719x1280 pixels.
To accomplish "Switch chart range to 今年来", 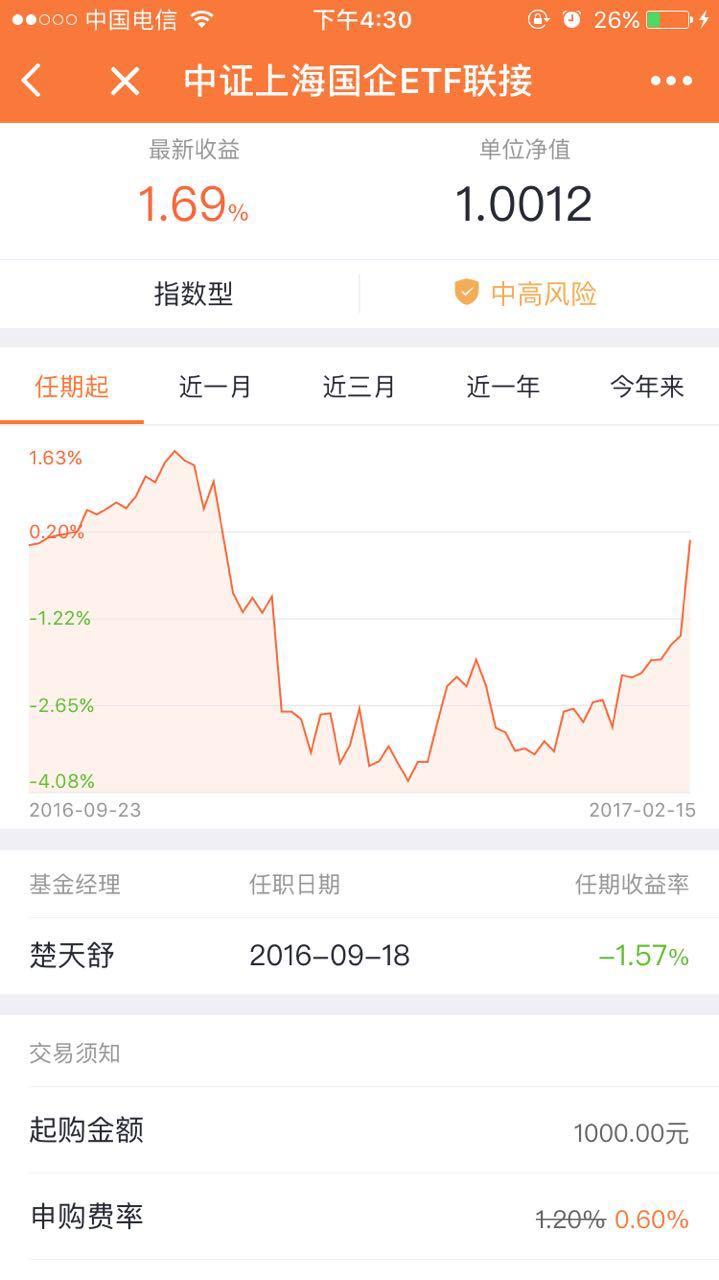I will pos(647,388).
